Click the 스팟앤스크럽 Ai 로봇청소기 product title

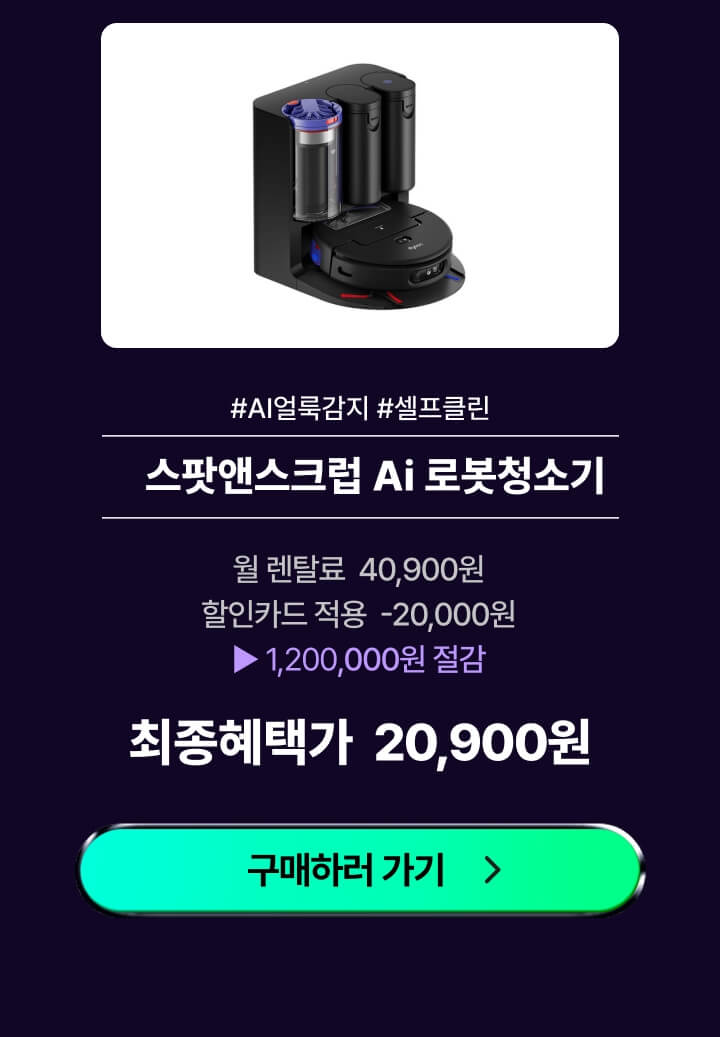pyautogui.click(x=360, y=477)
